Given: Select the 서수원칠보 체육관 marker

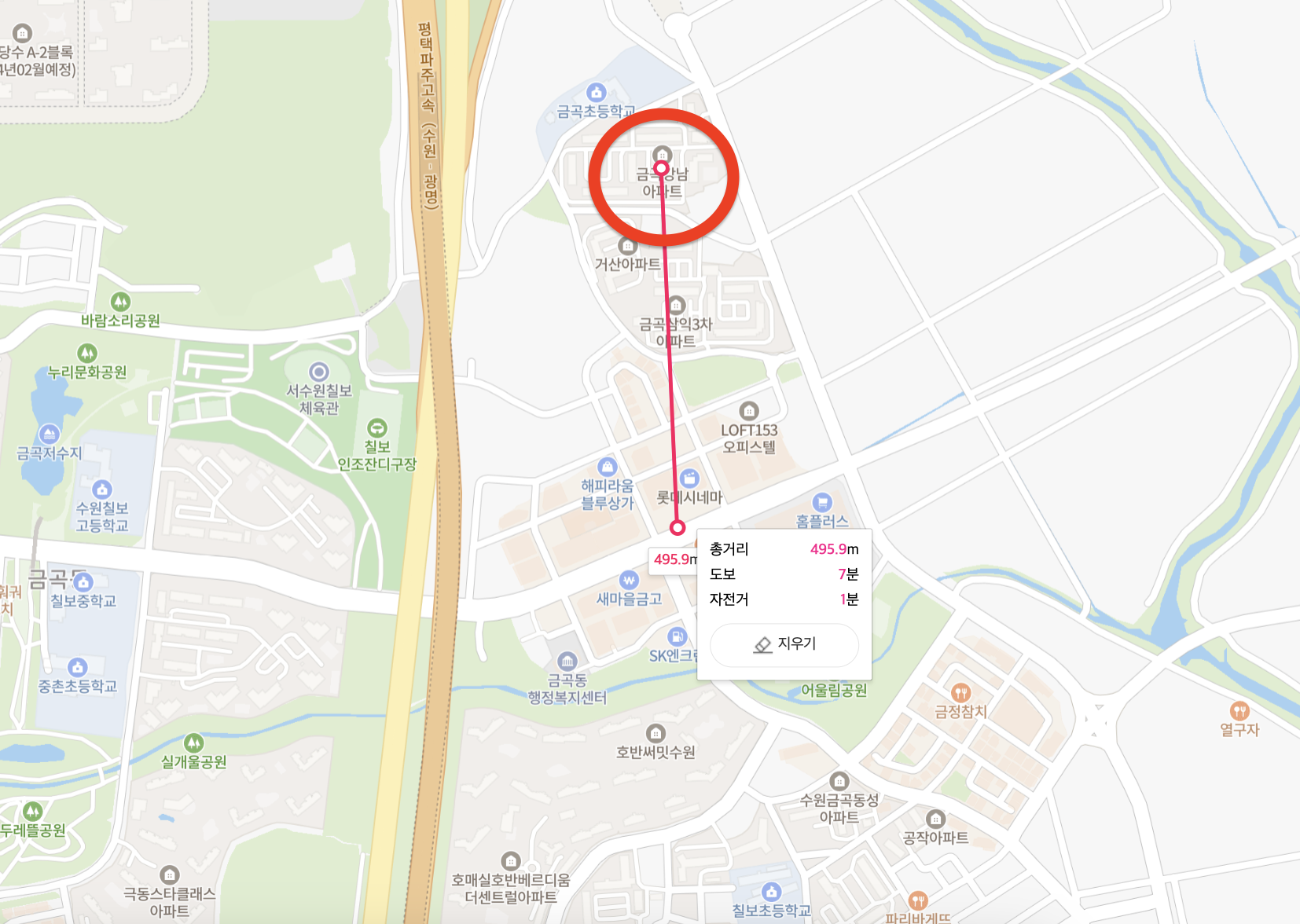Looking at the screenshot, I should [x=318, y=372].
